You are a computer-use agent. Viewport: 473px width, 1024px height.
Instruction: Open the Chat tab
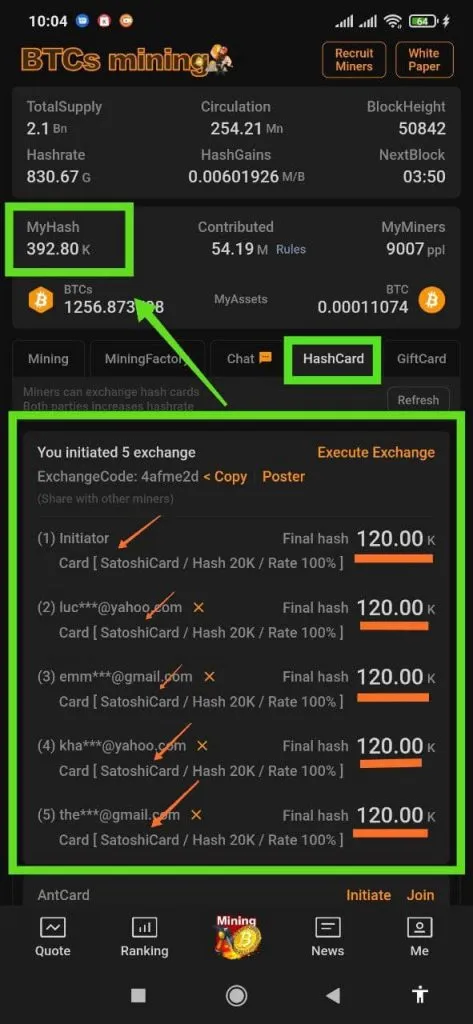(x=248, y=359)
